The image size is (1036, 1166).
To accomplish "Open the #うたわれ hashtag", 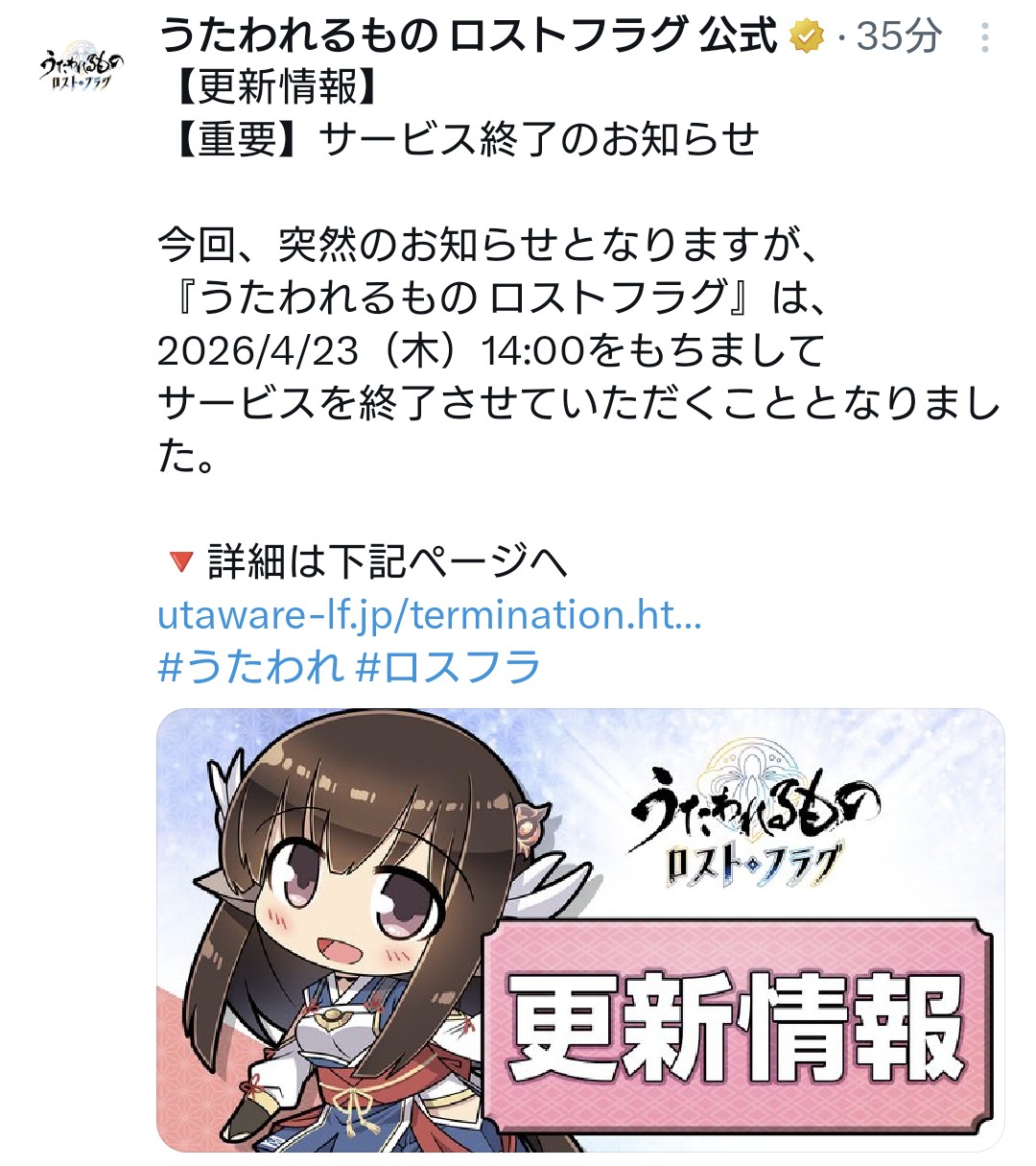I will pyautogui.click(x=249, y=666).
